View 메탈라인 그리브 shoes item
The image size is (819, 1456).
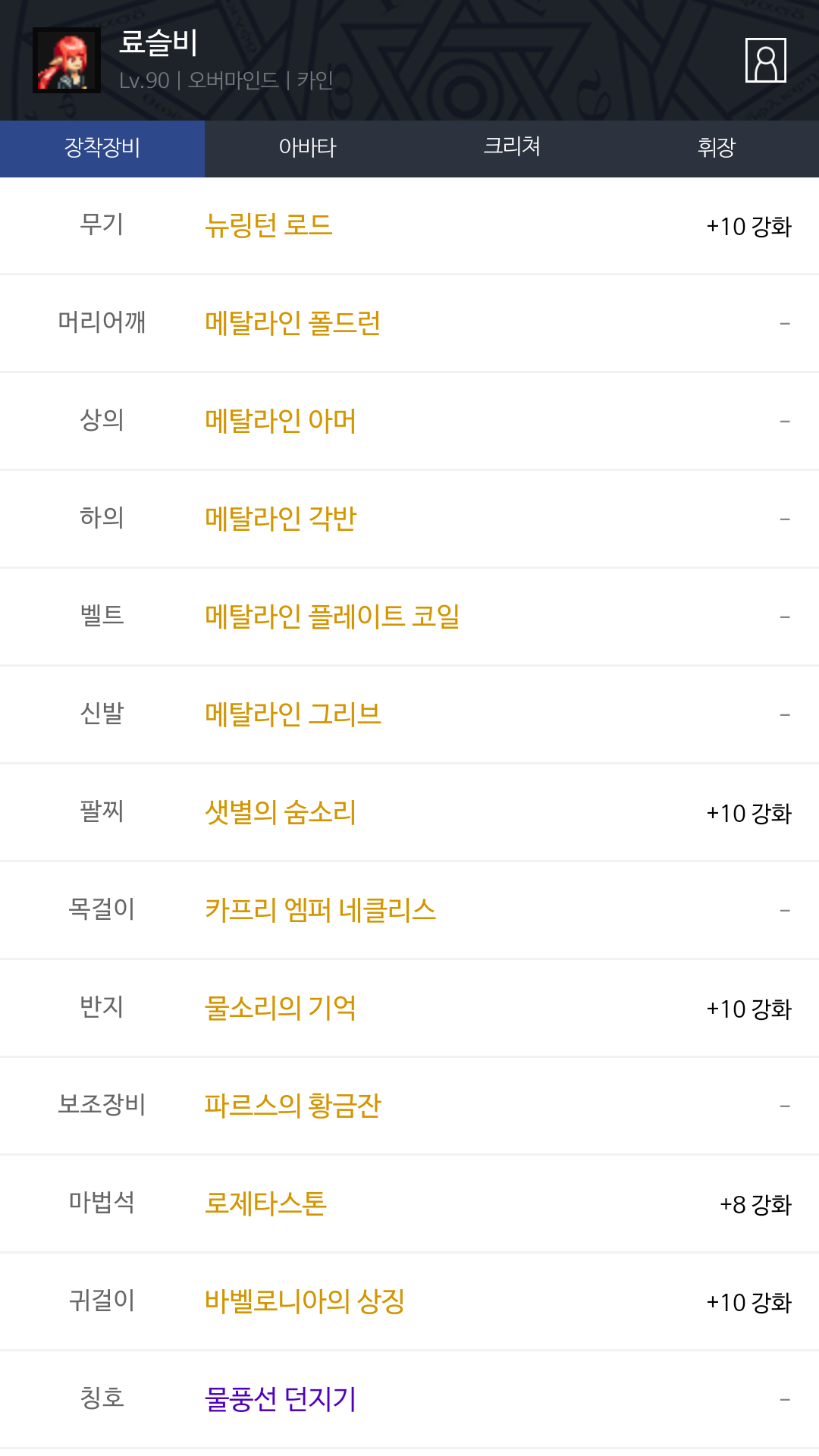tap(293, 715)
